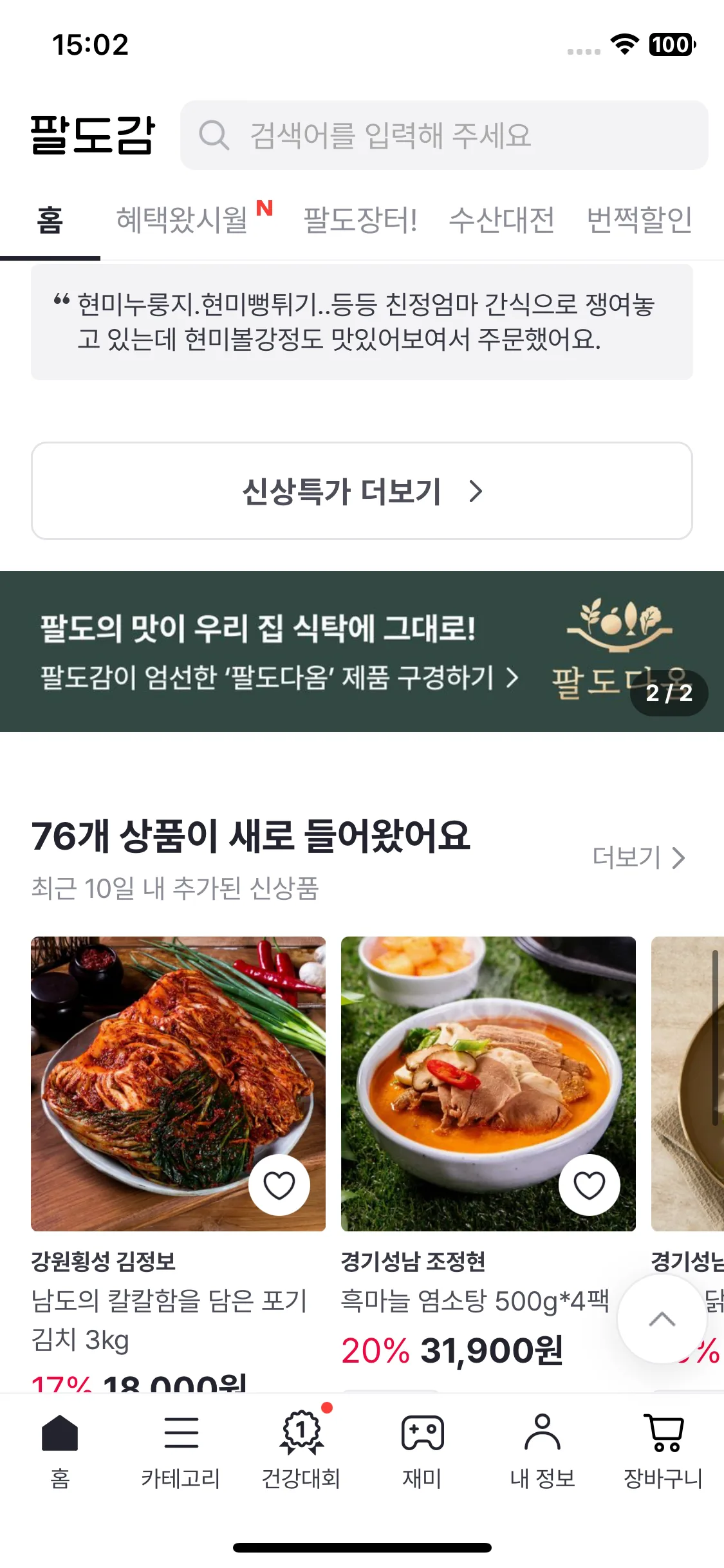This screenshot has width=724, height=1568.
Task: Click the search magnifier icon
Action: [215, 136]
